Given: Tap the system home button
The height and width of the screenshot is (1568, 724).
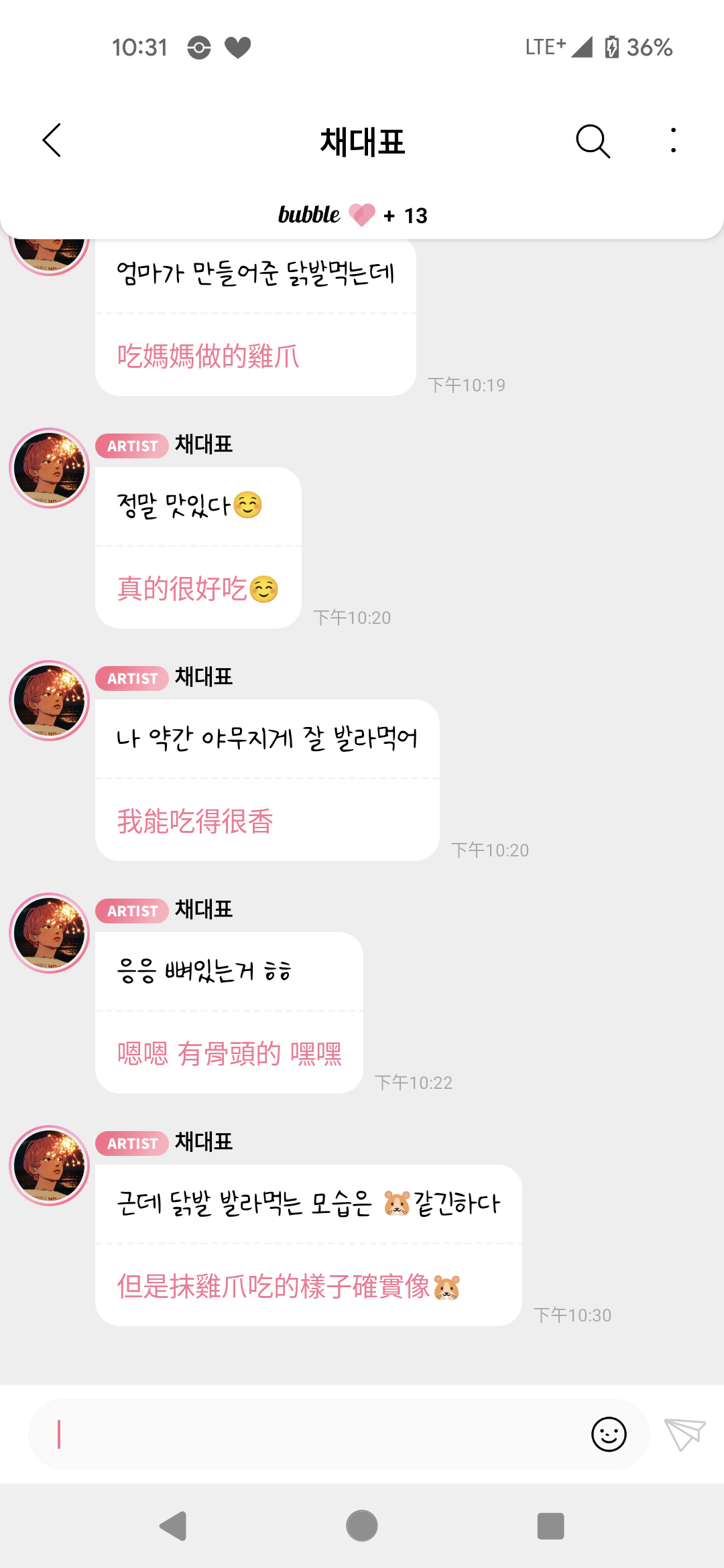Looking at the screenshot, I should [x=362, y=1526].
